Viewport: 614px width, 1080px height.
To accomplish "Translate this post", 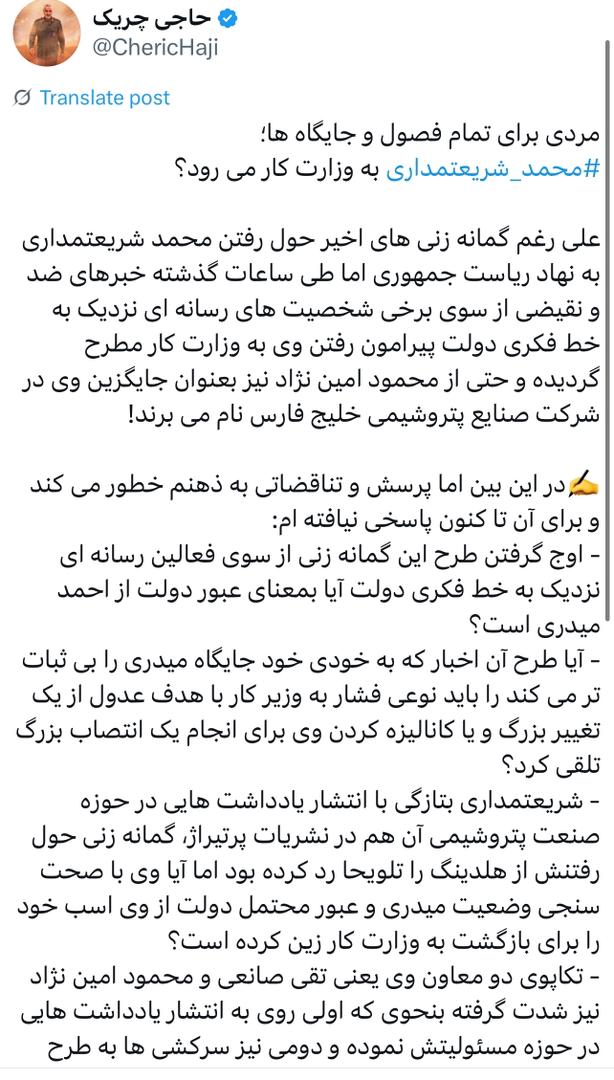I will click(x=104, y=98).
